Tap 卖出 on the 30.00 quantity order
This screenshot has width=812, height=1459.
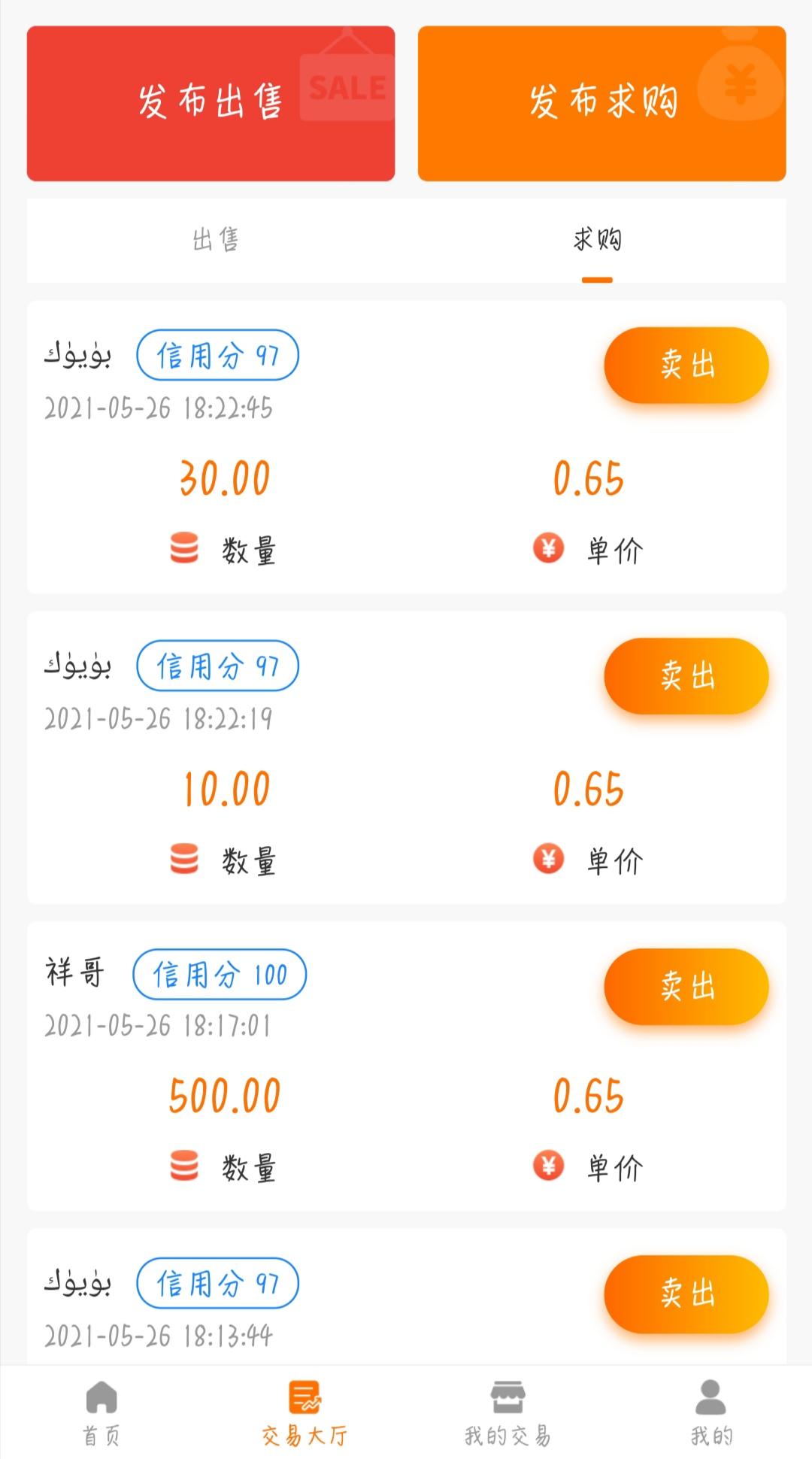click(686, 365)
